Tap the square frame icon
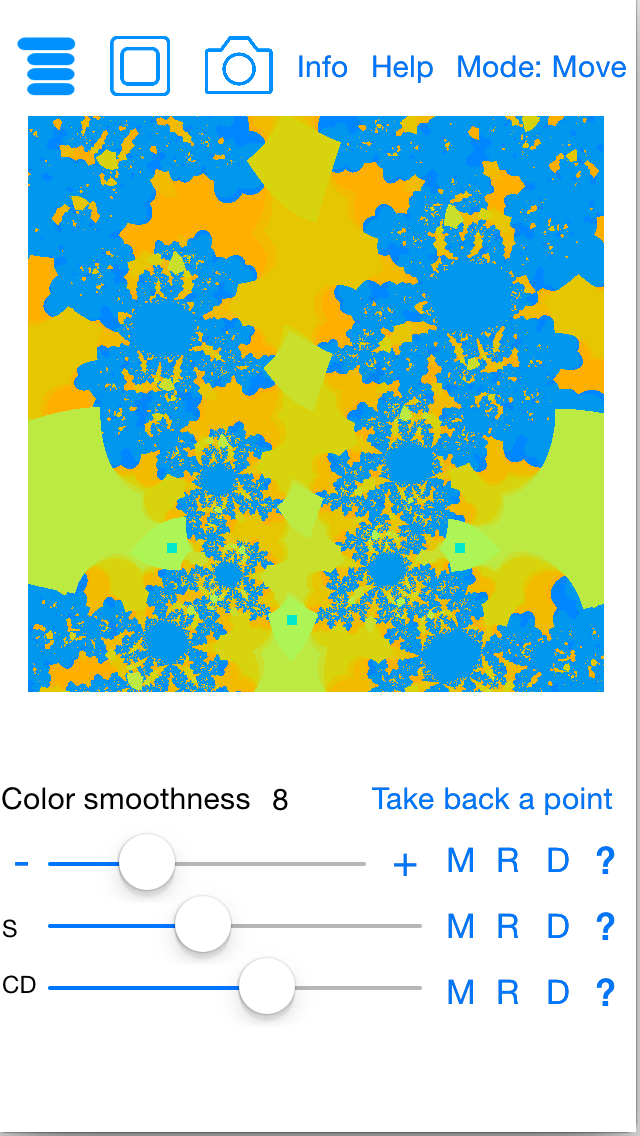 140,66
